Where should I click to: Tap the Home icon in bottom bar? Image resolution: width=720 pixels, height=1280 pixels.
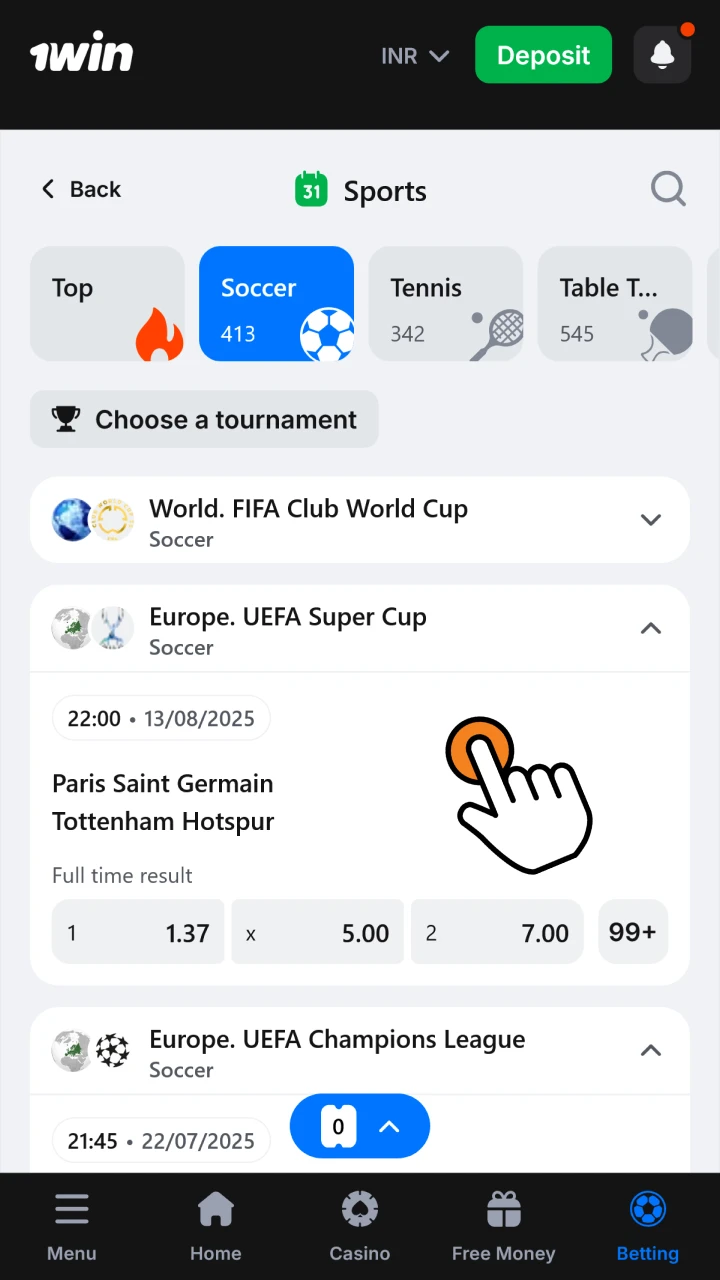click(x=215, y=1208)
